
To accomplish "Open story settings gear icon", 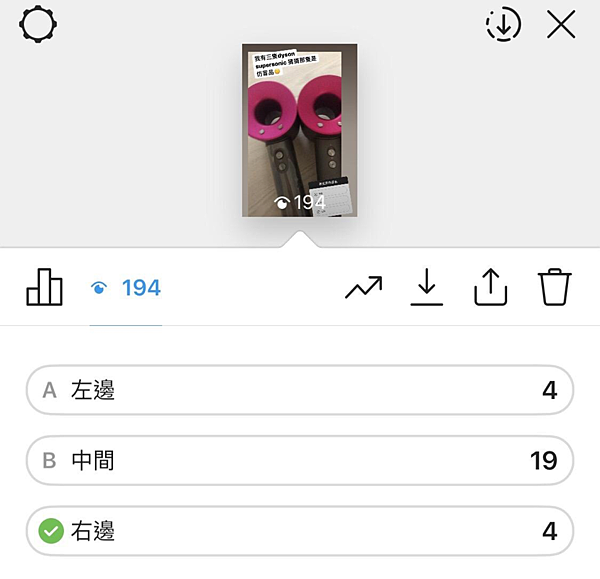I will pyautogui.click(x=40, y=24).
